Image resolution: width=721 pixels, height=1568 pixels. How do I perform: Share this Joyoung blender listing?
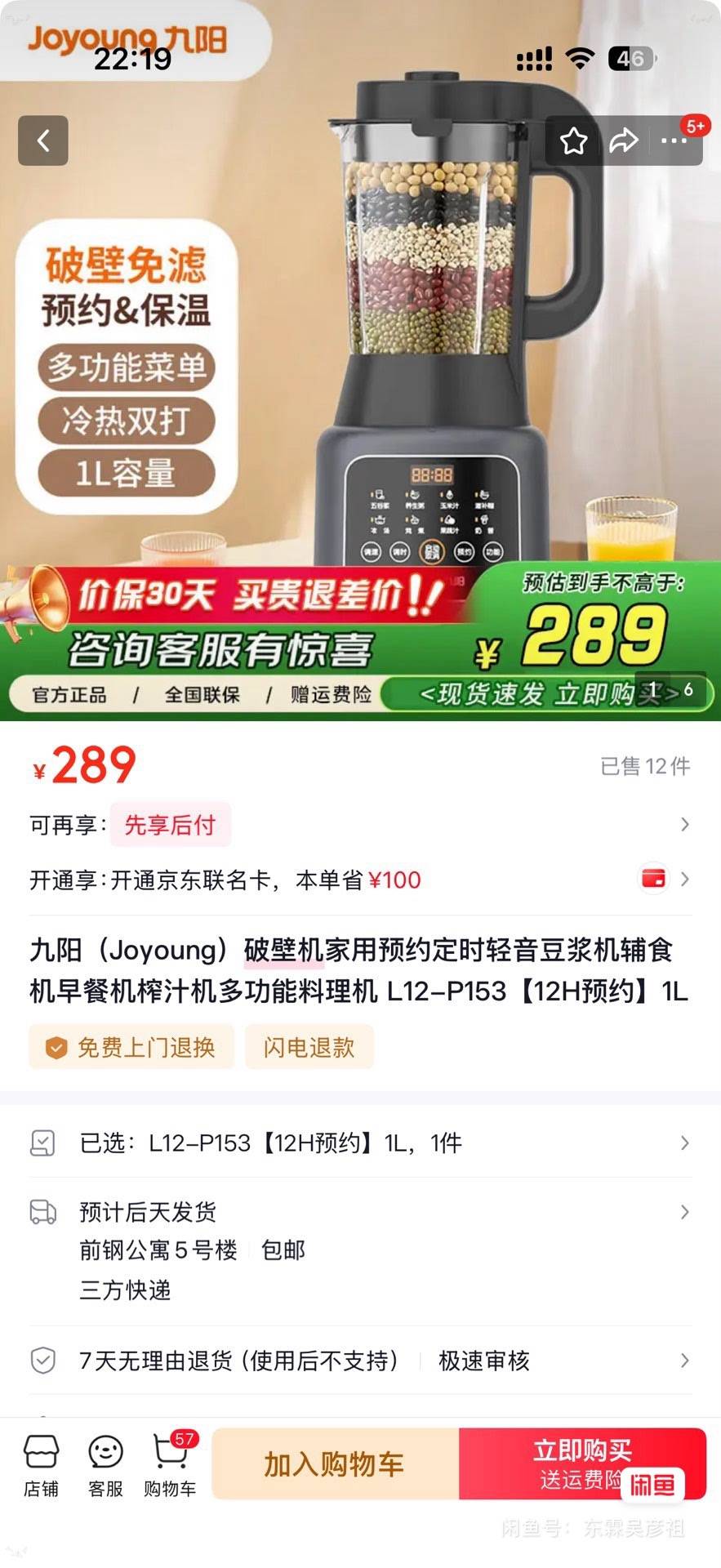point(624,141)
